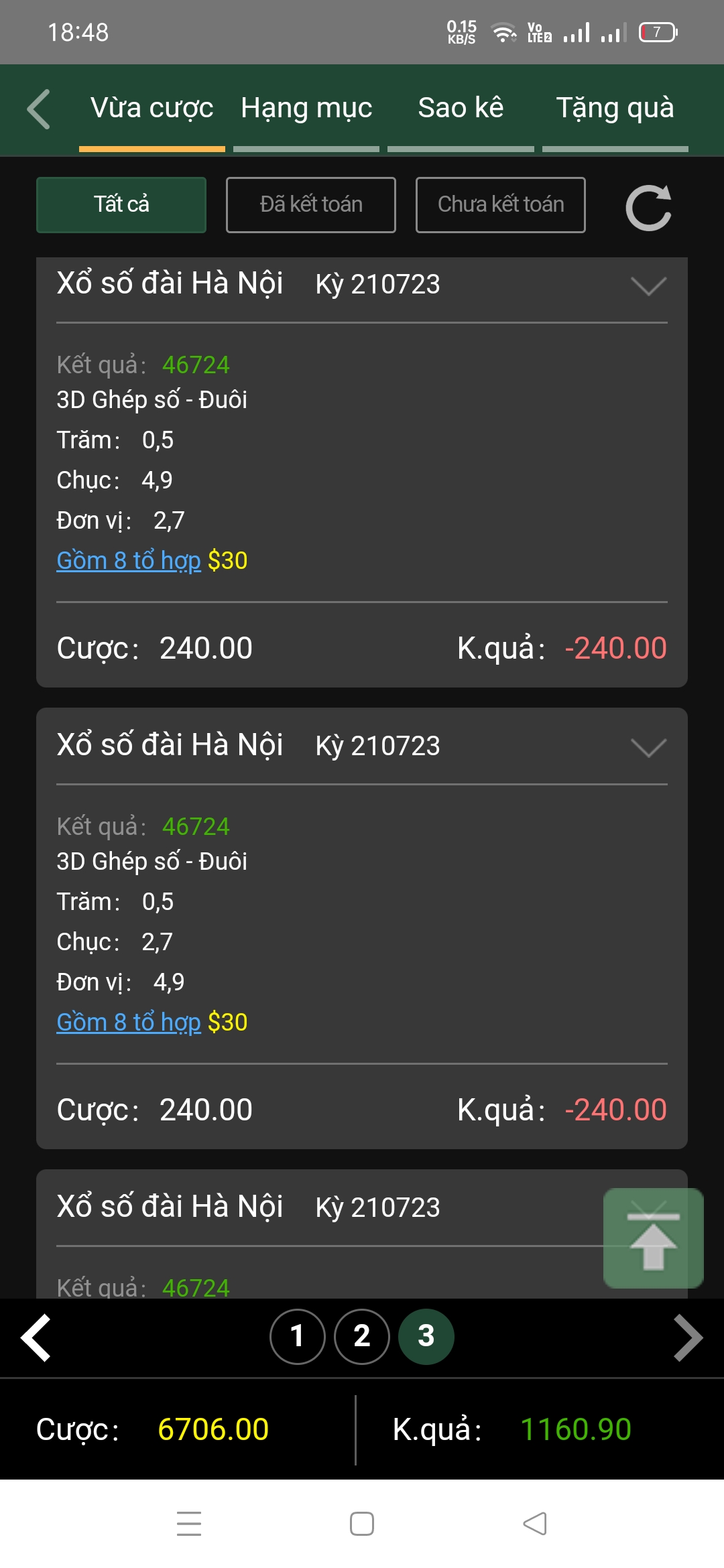Go to page 1
Viewport: 724px width, 1568px height.
298,1336
